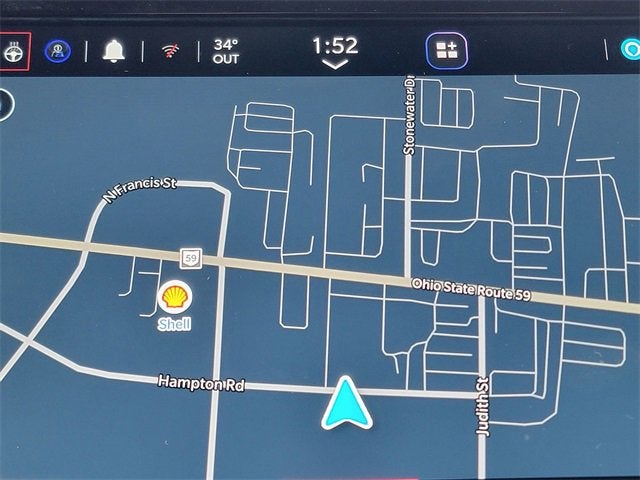Open the apps grid button
640x480 pixels.
[446, 51]
